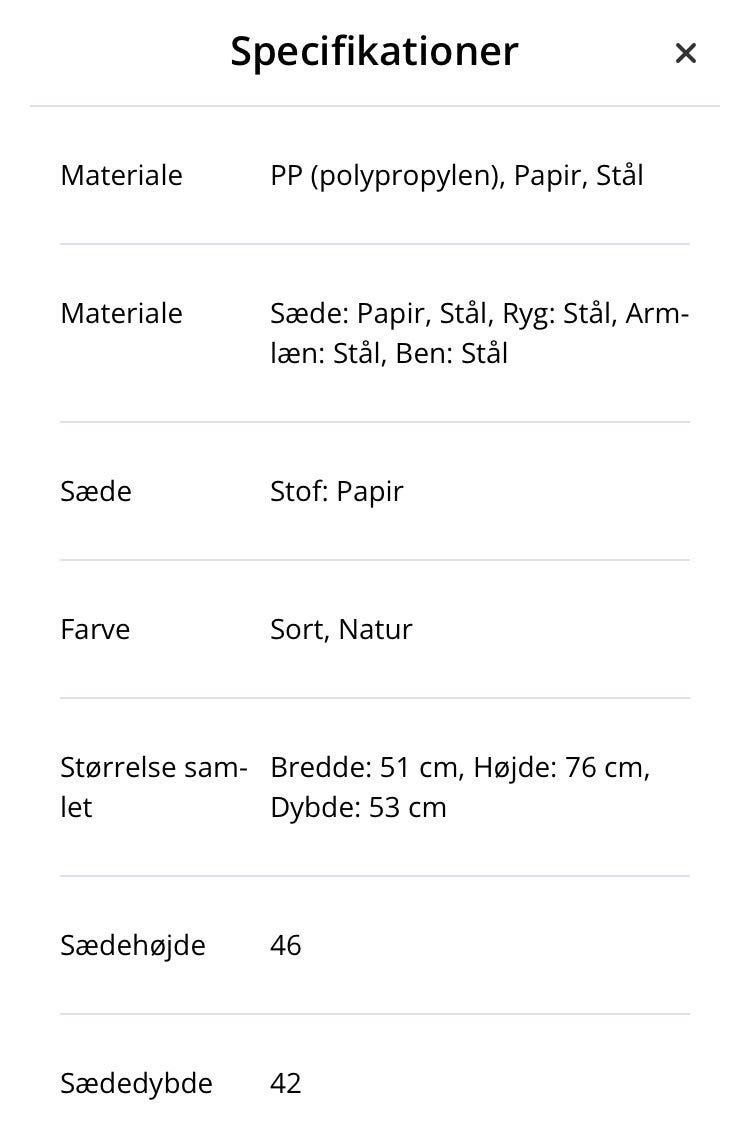Close the Specifikationer dialog
This screenshot has width=750, height=1135.
pyautogui.click(x=685, y=53)
